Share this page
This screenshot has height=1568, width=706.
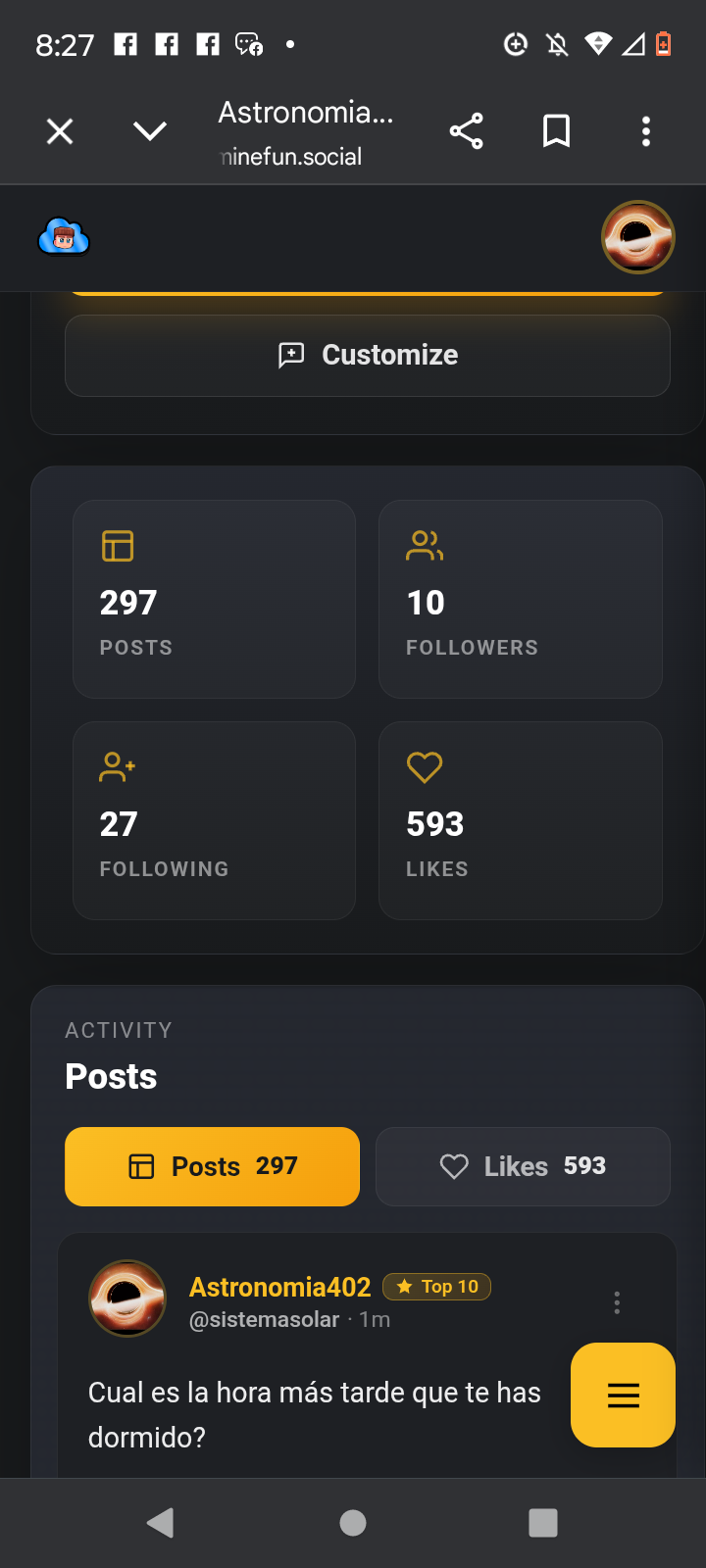pyautogui.click(x=466, y=131)
